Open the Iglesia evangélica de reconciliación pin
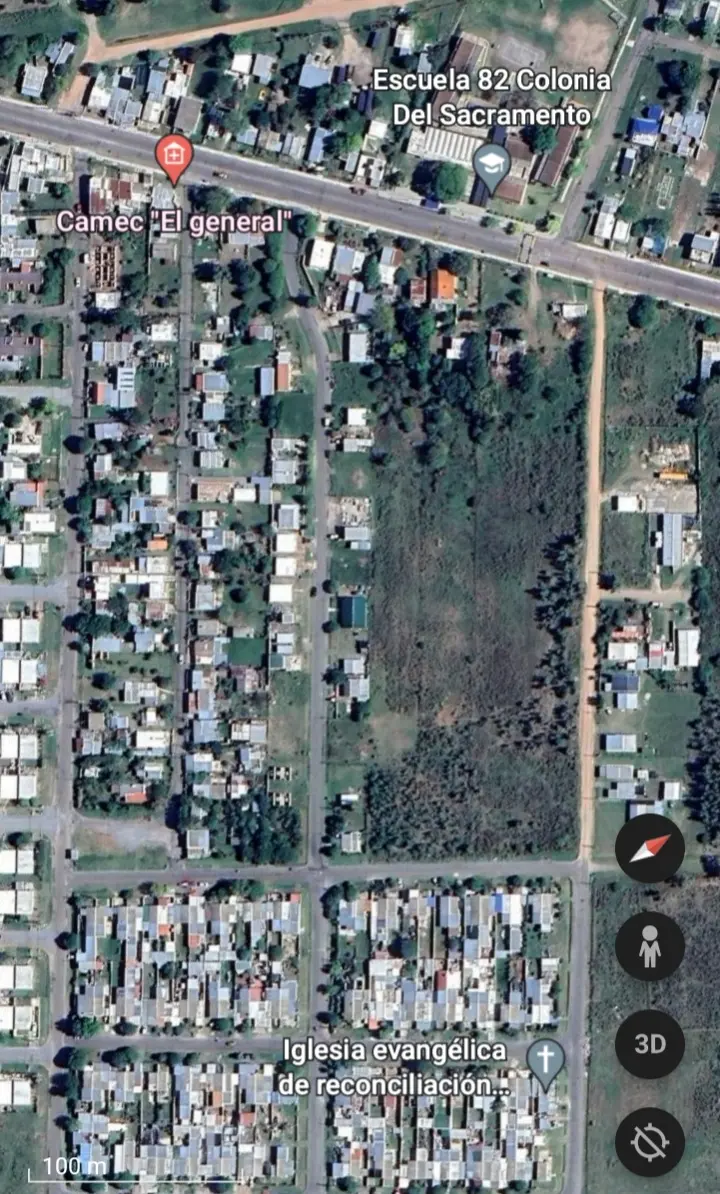This screenshot has height=1194, width=720. point(546,1064)
